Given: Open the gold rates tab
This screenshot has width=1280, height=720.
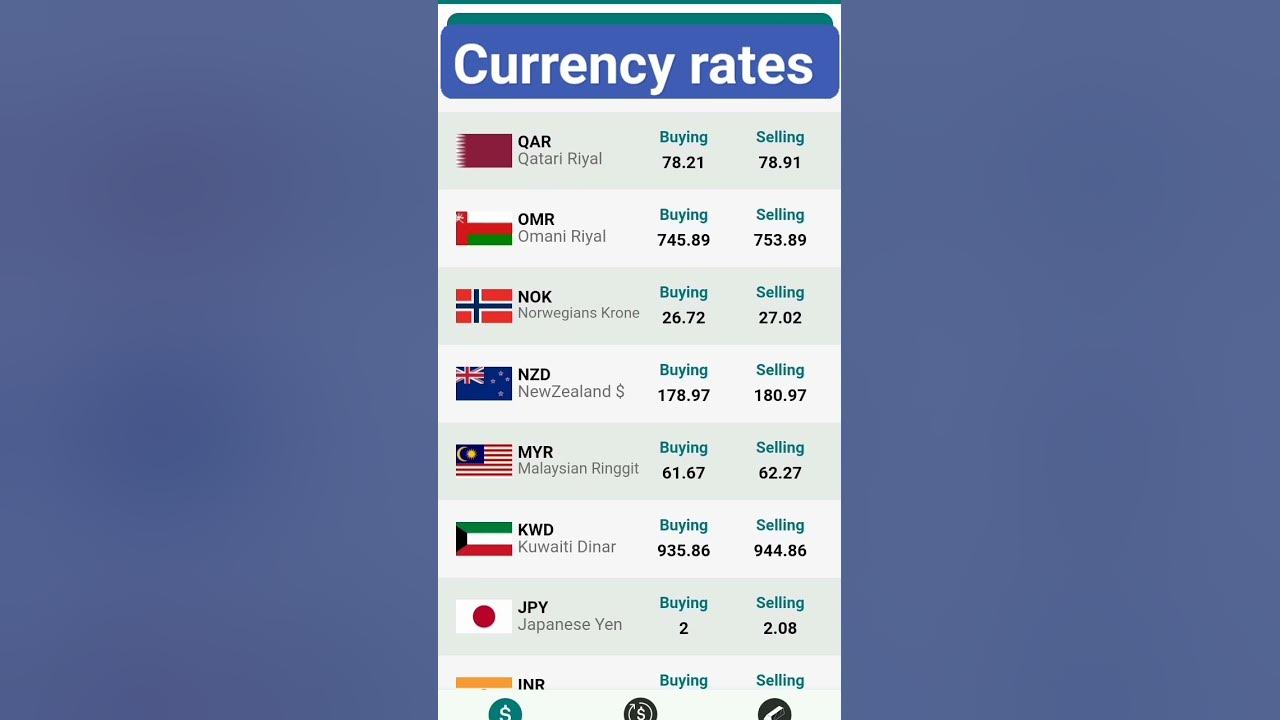Looking at the screenshot, I should tap(774, 710).
